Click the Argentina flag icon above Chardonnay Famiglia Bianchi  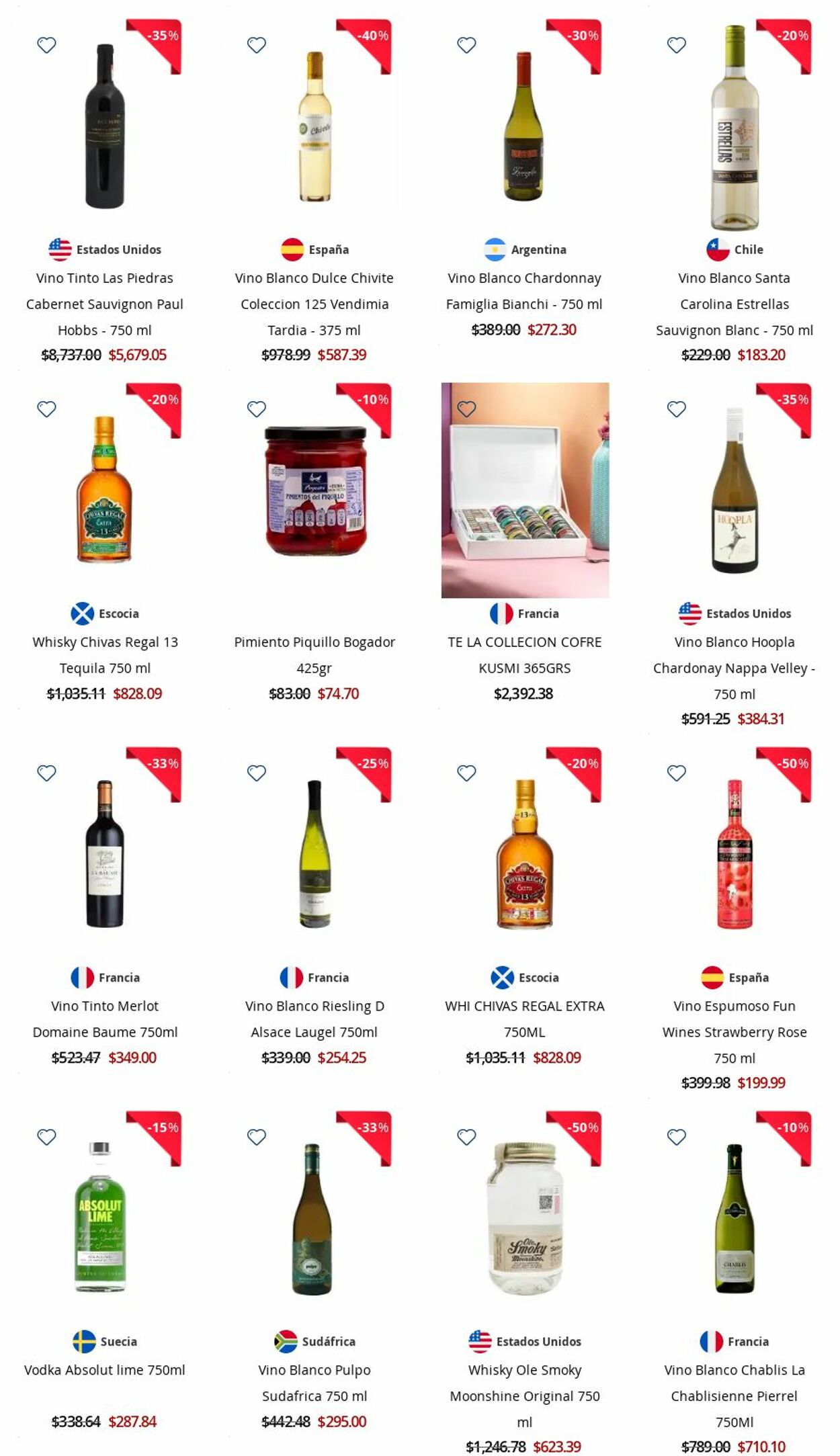(495, 249)
